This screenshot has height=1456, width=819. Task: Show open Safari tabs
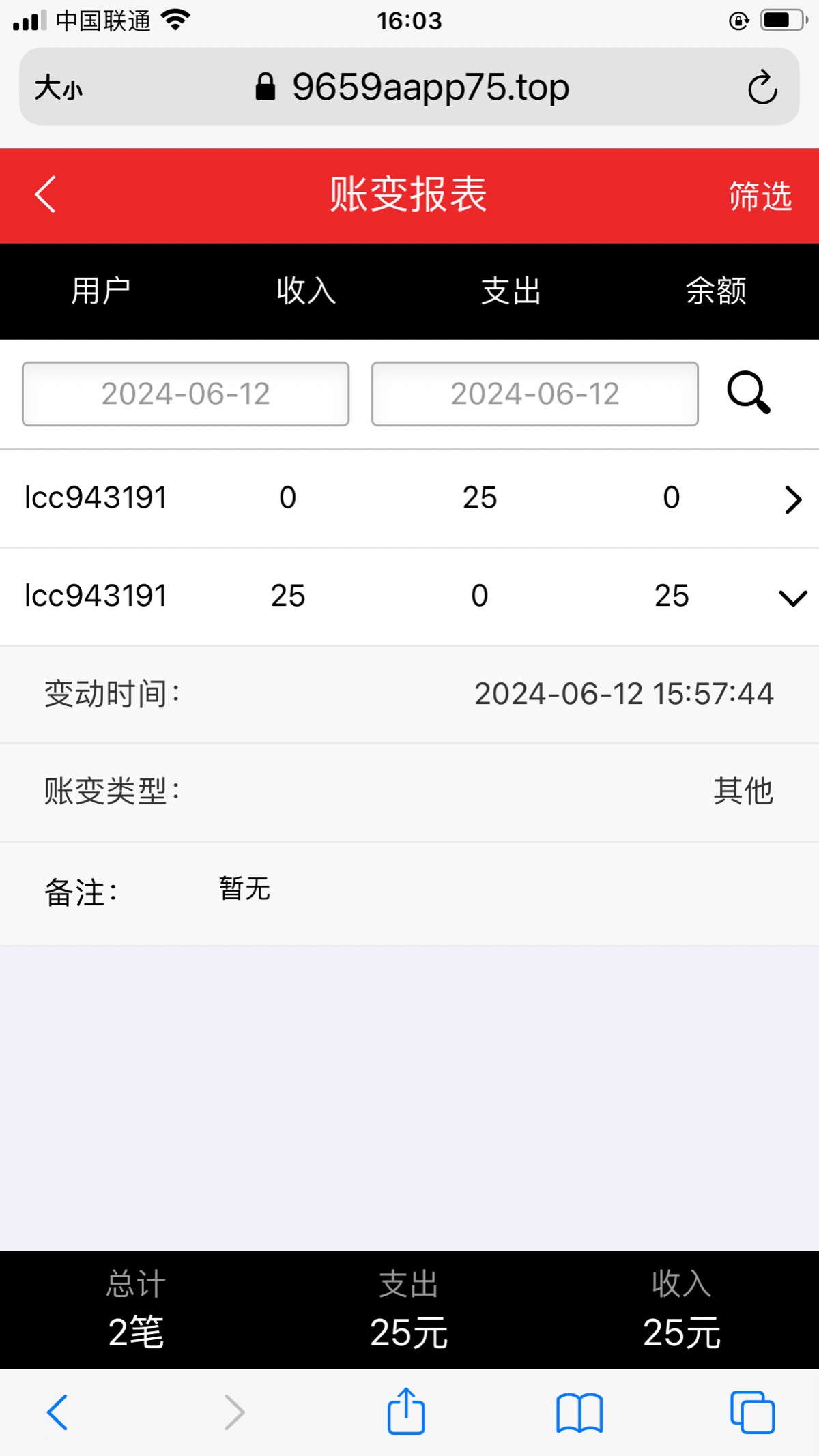coord(752,1412)
